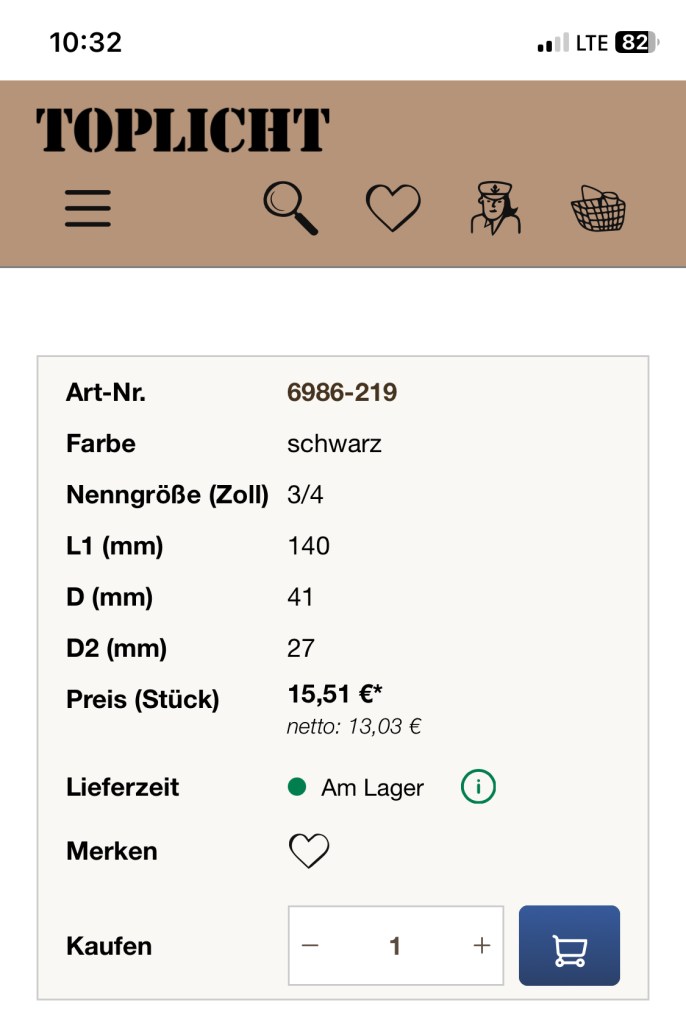
Task: Decrease quantity with minus
Action: tap(310, 946)
